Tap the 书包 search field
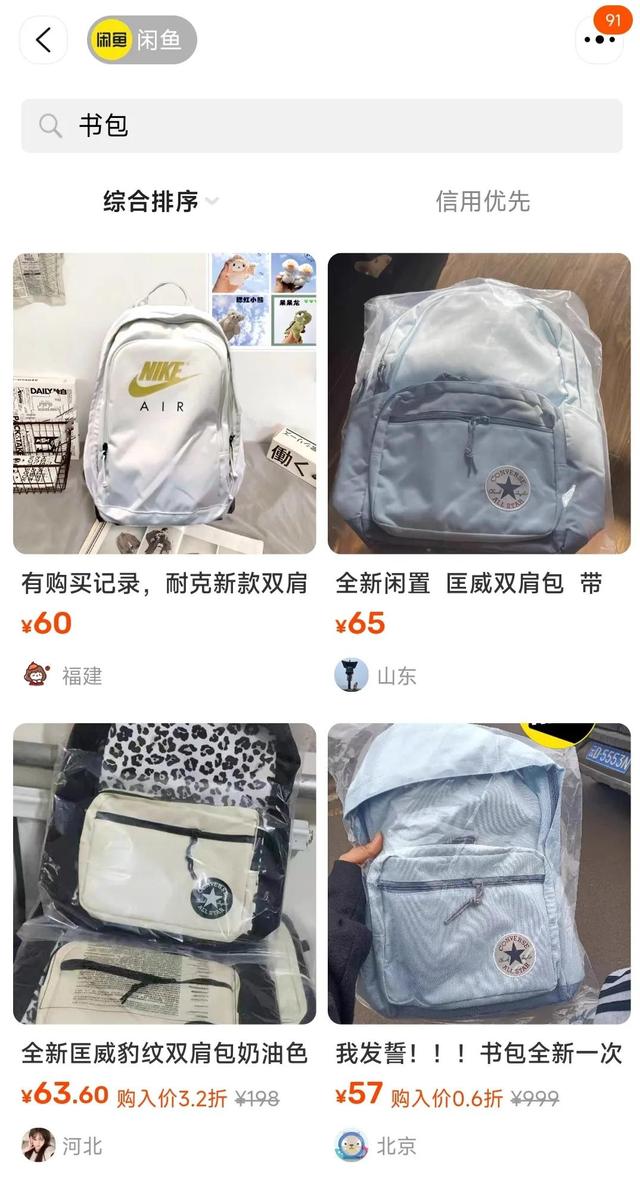 pos(320,126)
